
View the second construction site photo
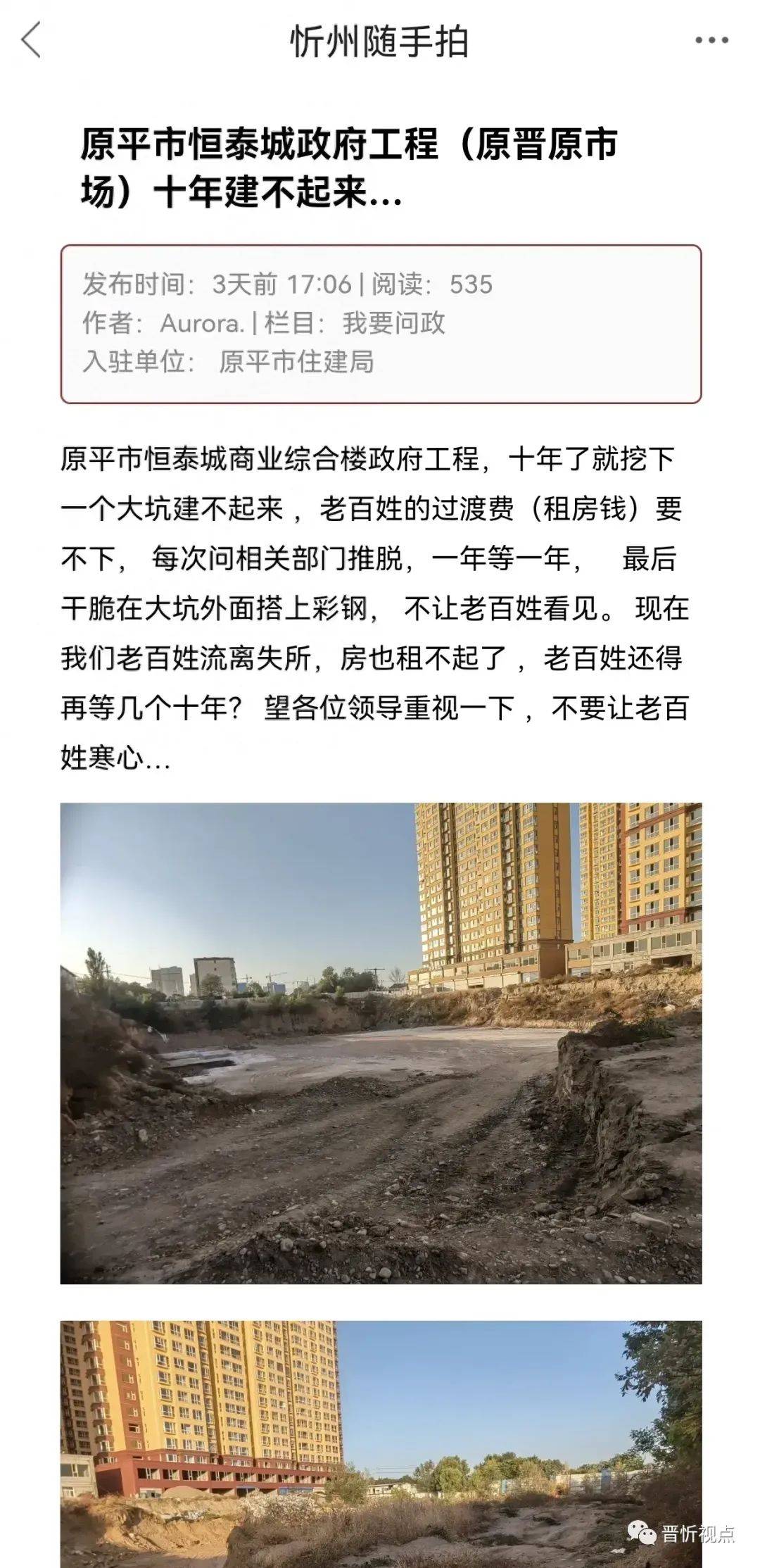coord(381,1443)
